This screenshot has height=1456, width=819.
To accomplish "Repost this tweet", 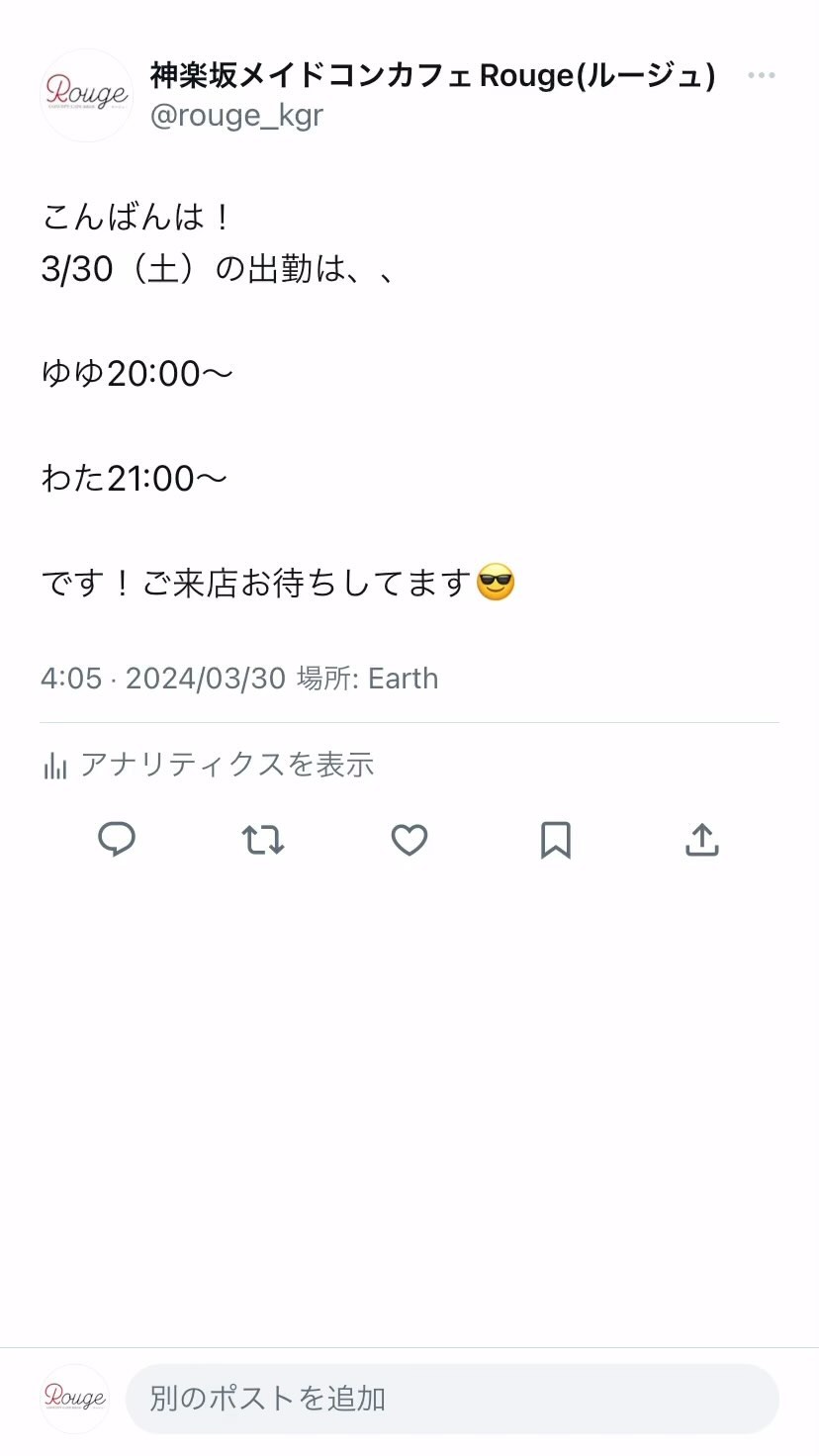I will click(263, 840).
